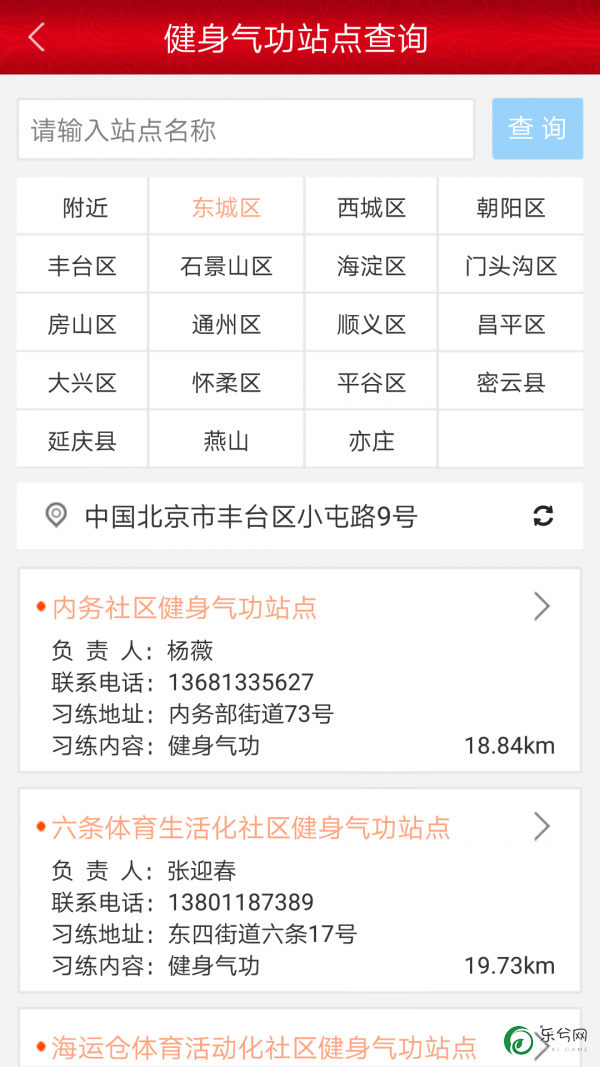600x1067 pixels.
Task: Choose 昌平区 from the district grid
Action: coord(511,323)
